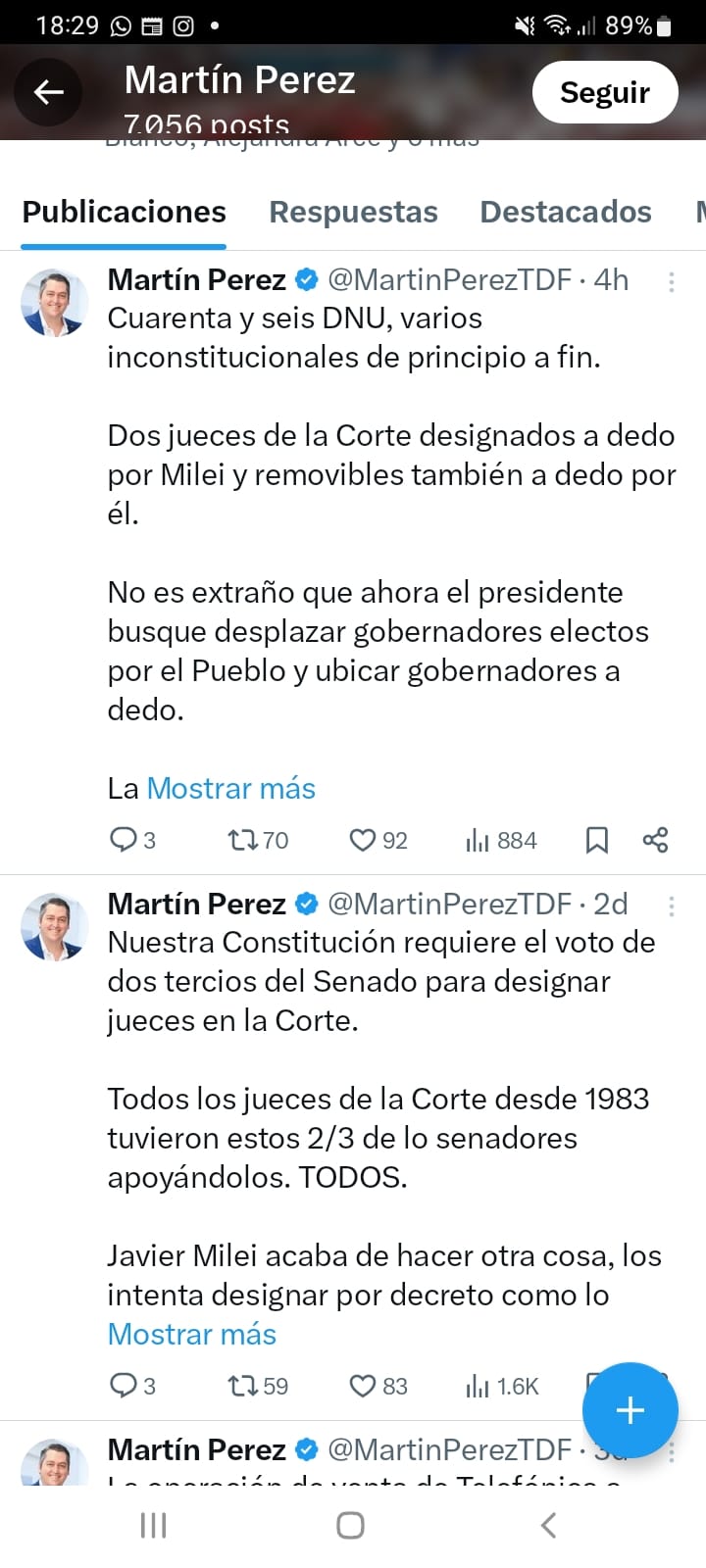706x1568 pixels.
Task: Bookmark the Cuarenta y seis DNU post
Action: [x=596, y=840]
